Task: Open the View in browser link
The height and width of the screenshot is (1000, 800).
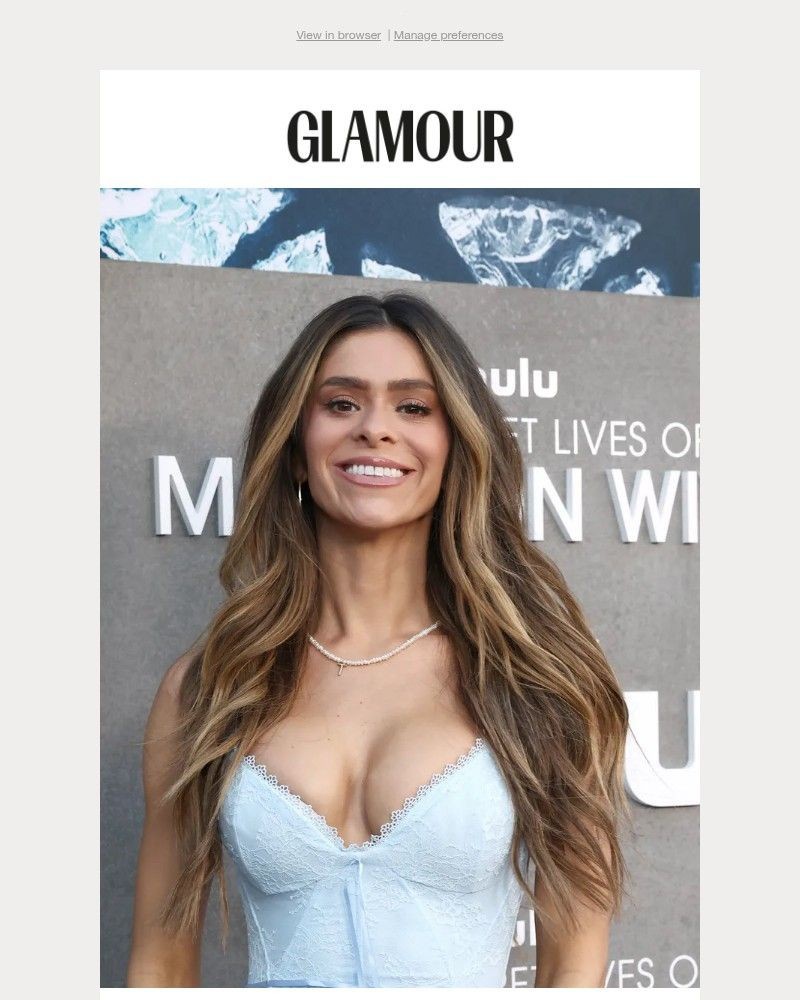Action: tap(338, 35)
